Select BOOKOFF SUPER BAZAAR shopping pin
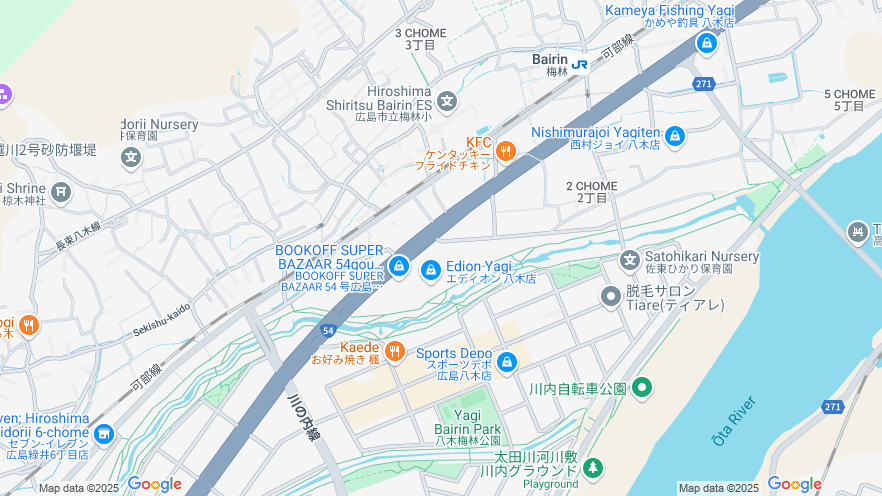Image resolution: width=882 pixels, height=496 pixels. point(398,266)
